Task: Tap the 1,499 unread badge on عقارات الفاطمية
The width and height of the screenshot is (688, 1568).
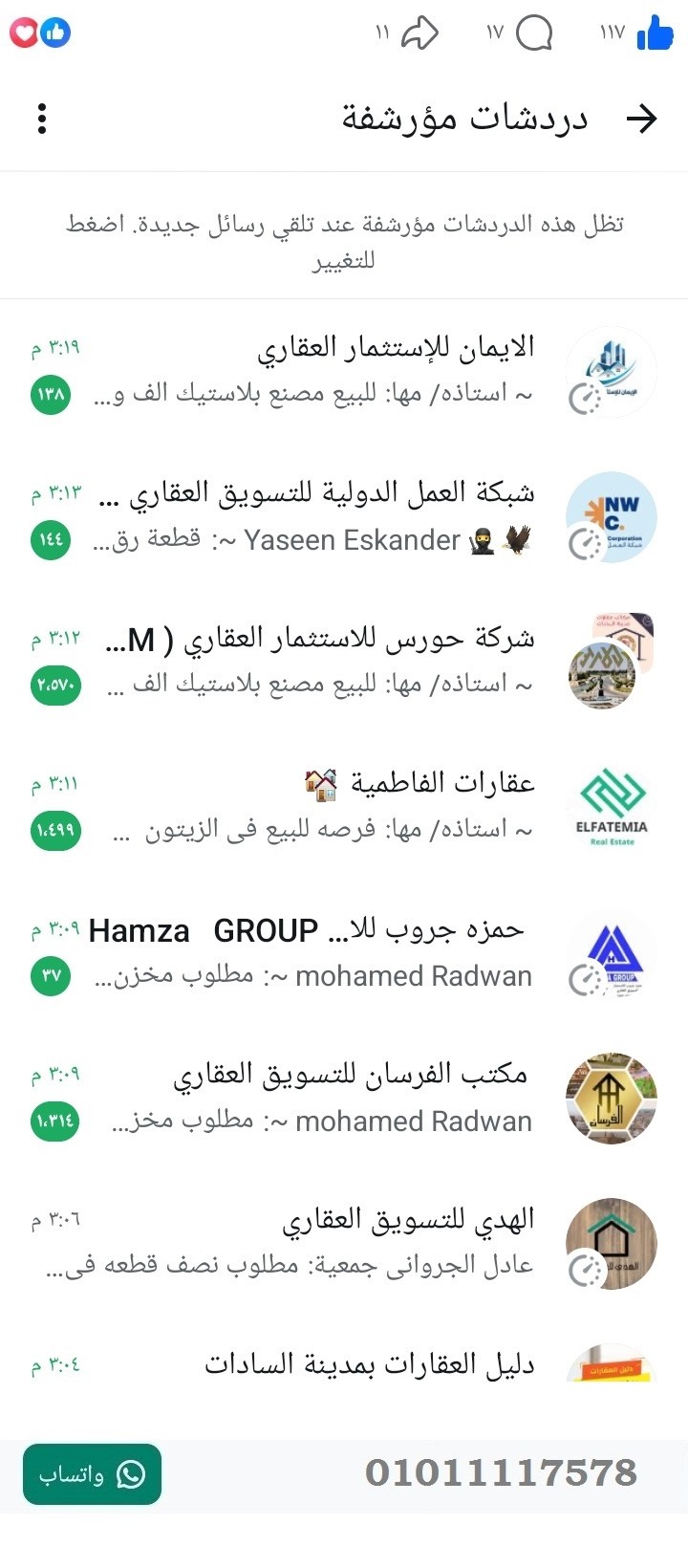Action: pos(54,830)
